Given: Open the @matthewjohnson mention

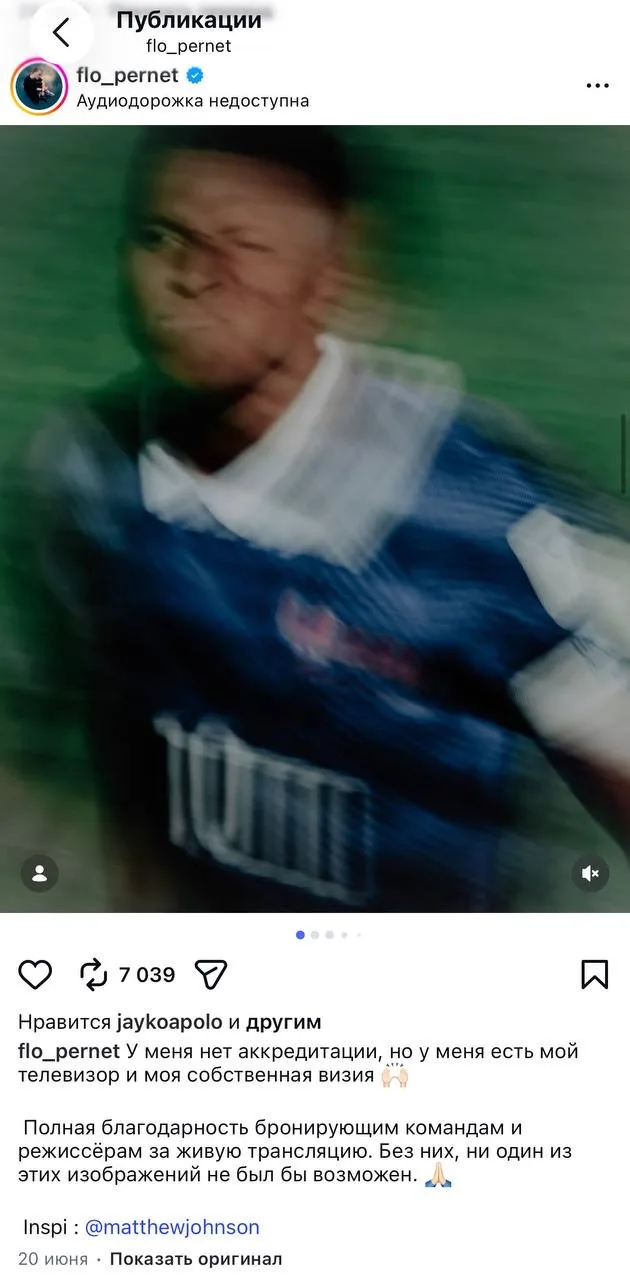Looking at the screenshot, I should click(x=171, y=1227).
